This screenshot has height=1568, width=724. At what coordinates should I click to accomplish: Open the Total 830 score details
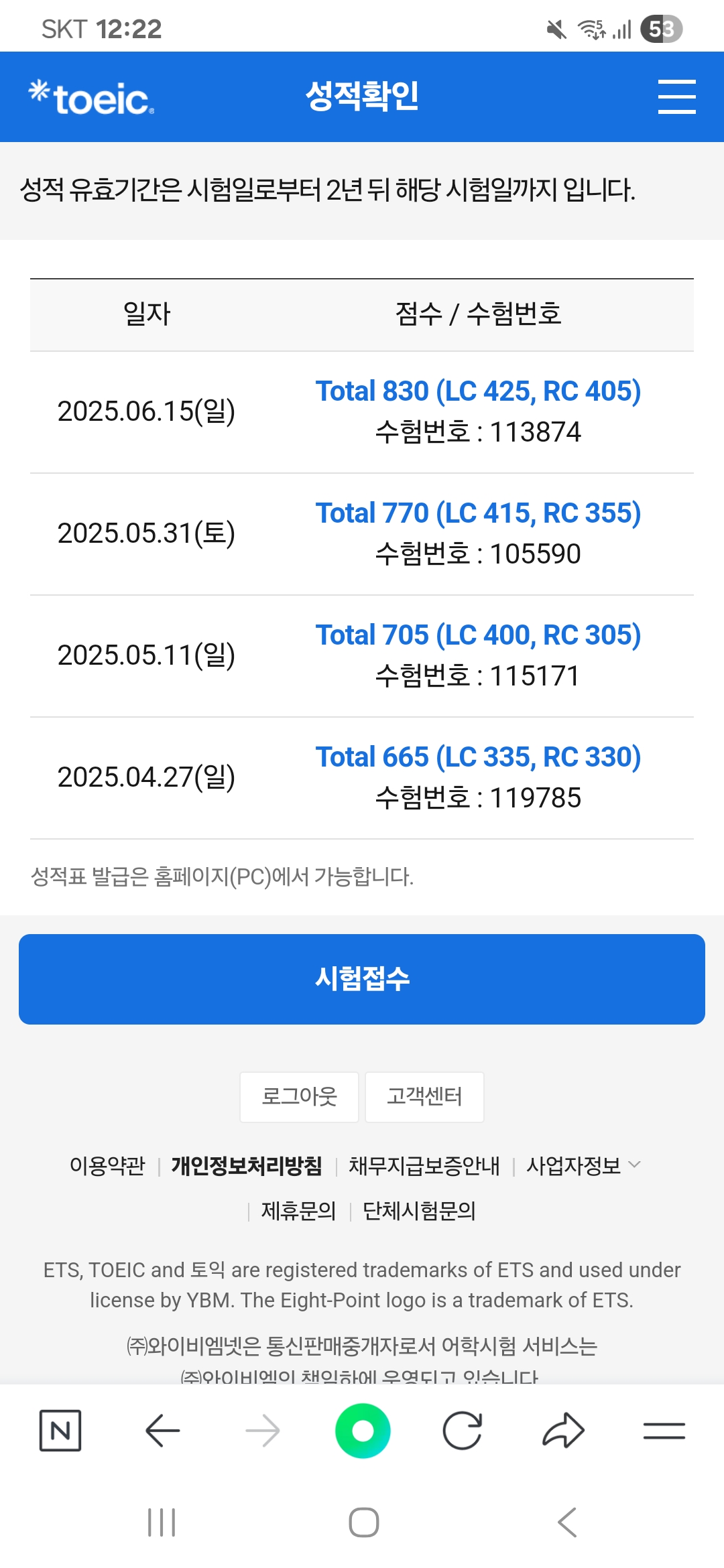[x=478, y=391]
